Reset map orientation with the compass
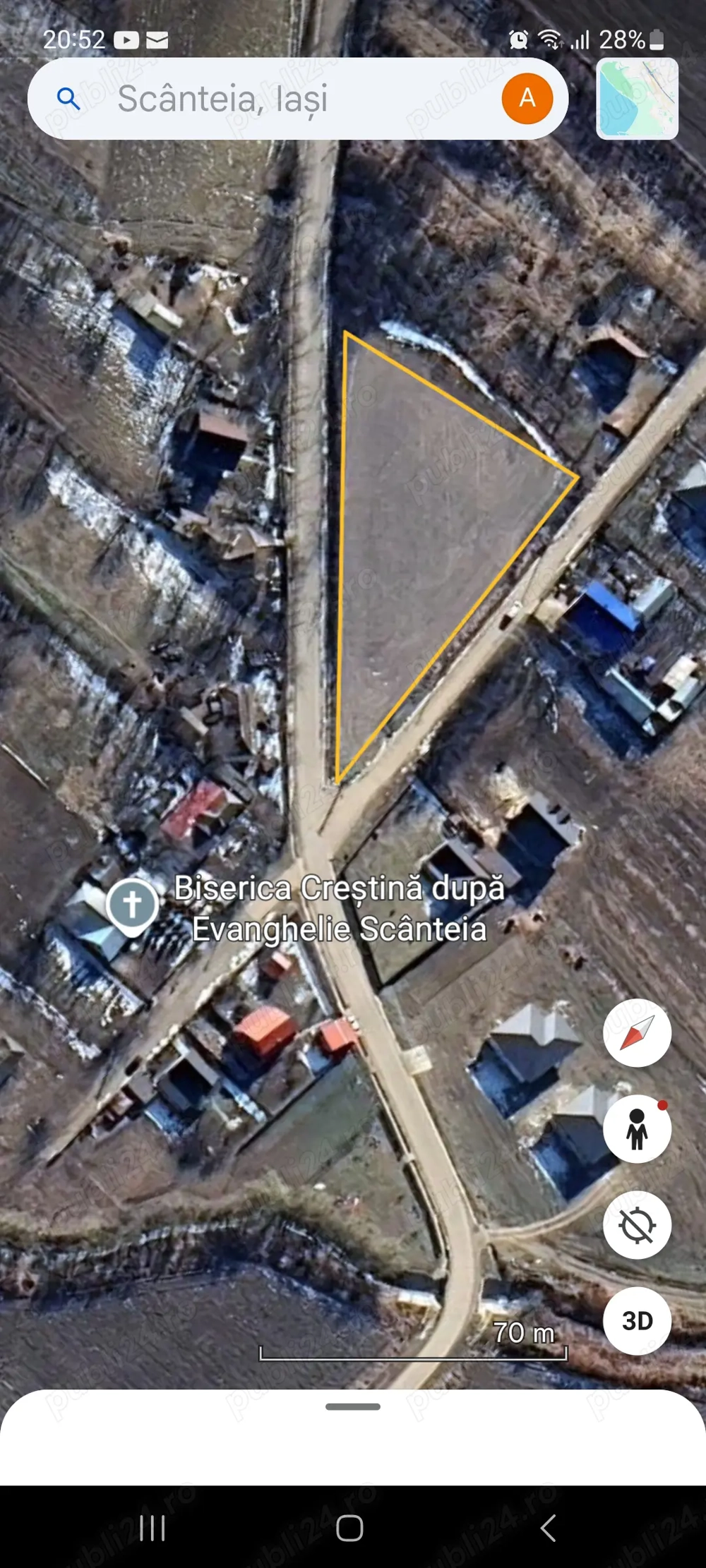This screenshot has width=706, height=1568. pos(637,1032)
